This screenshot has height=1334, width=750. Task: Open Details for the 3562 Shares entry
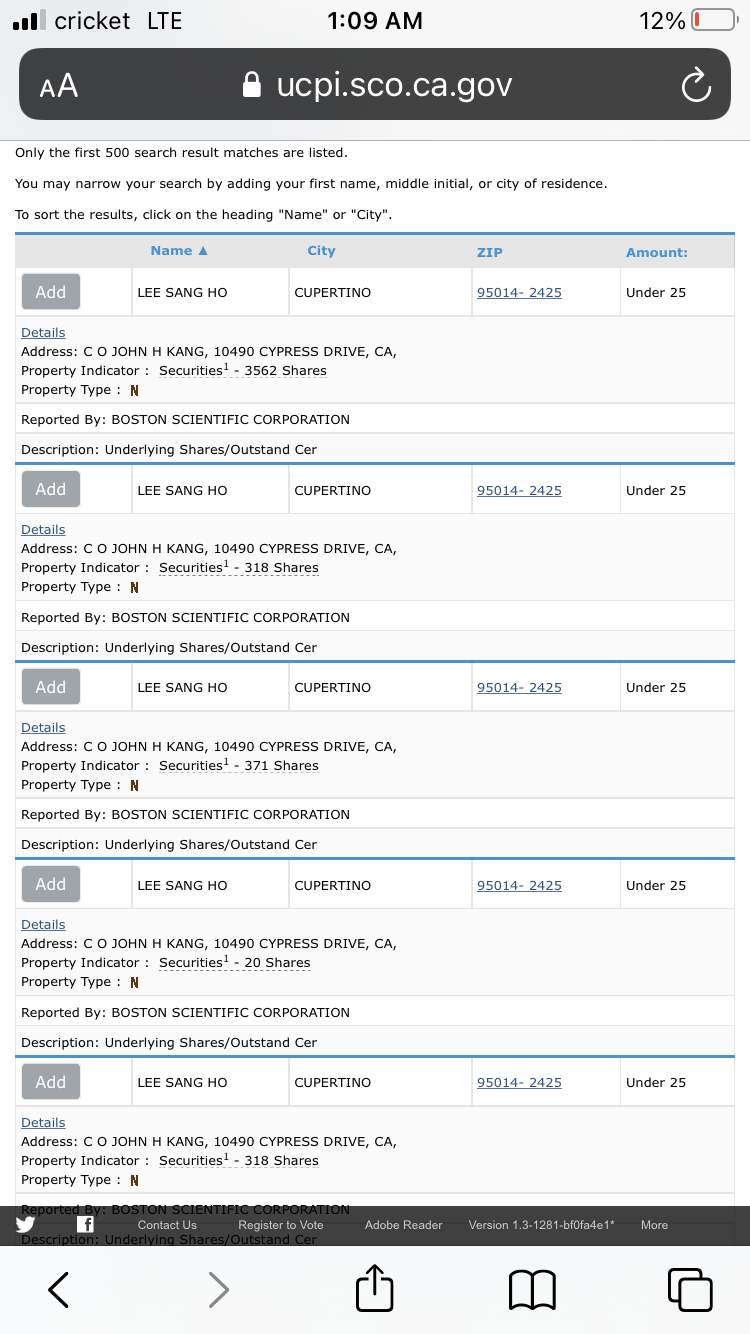pos(43,332)
